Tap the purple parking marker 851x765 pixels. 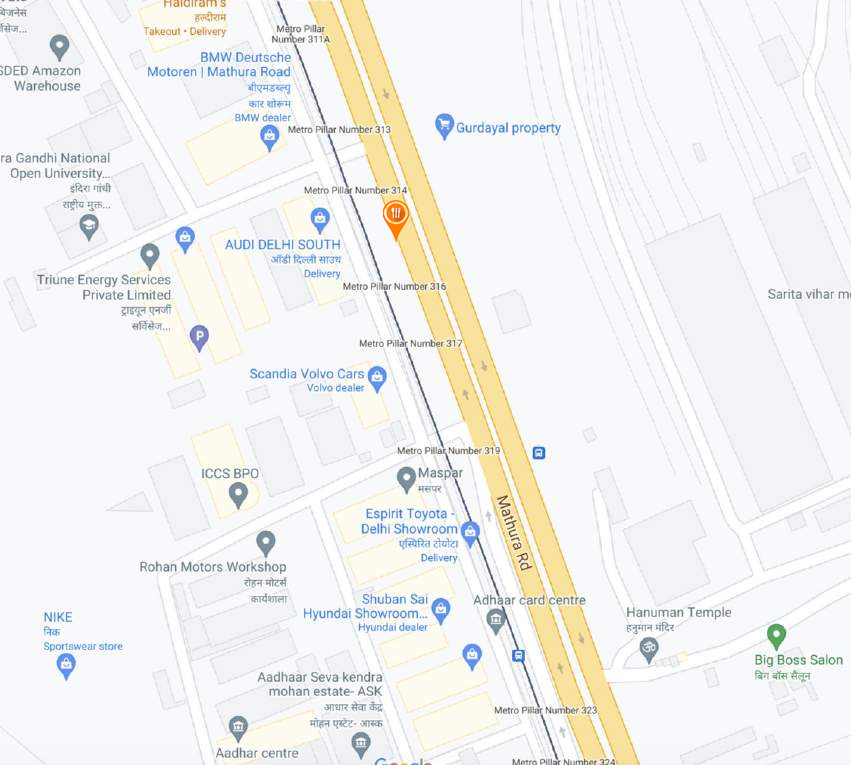(x=199, y=337)
